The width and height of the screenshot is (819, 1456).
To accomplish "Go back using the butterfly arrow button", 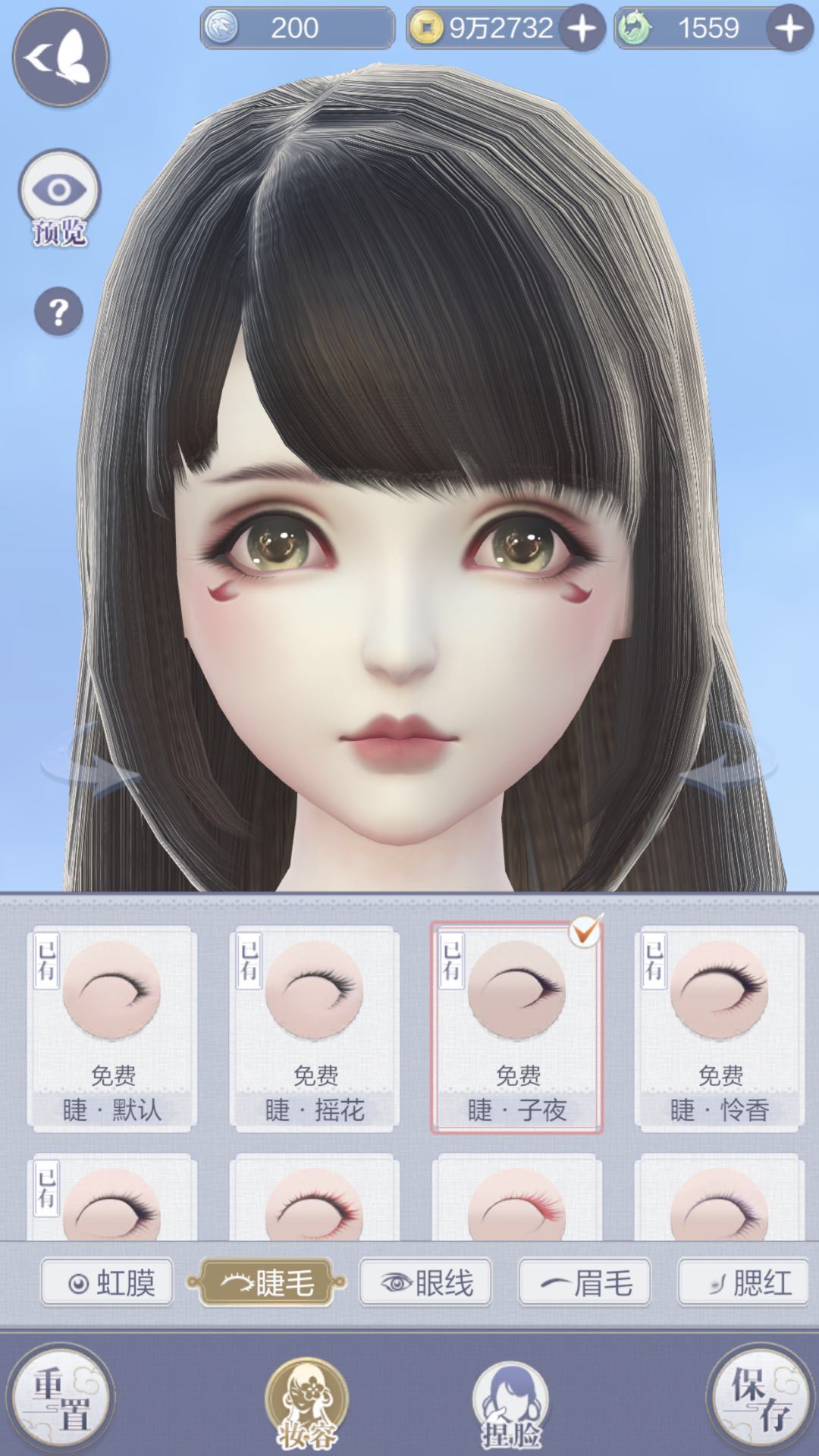I will click(x=61, y=58).
